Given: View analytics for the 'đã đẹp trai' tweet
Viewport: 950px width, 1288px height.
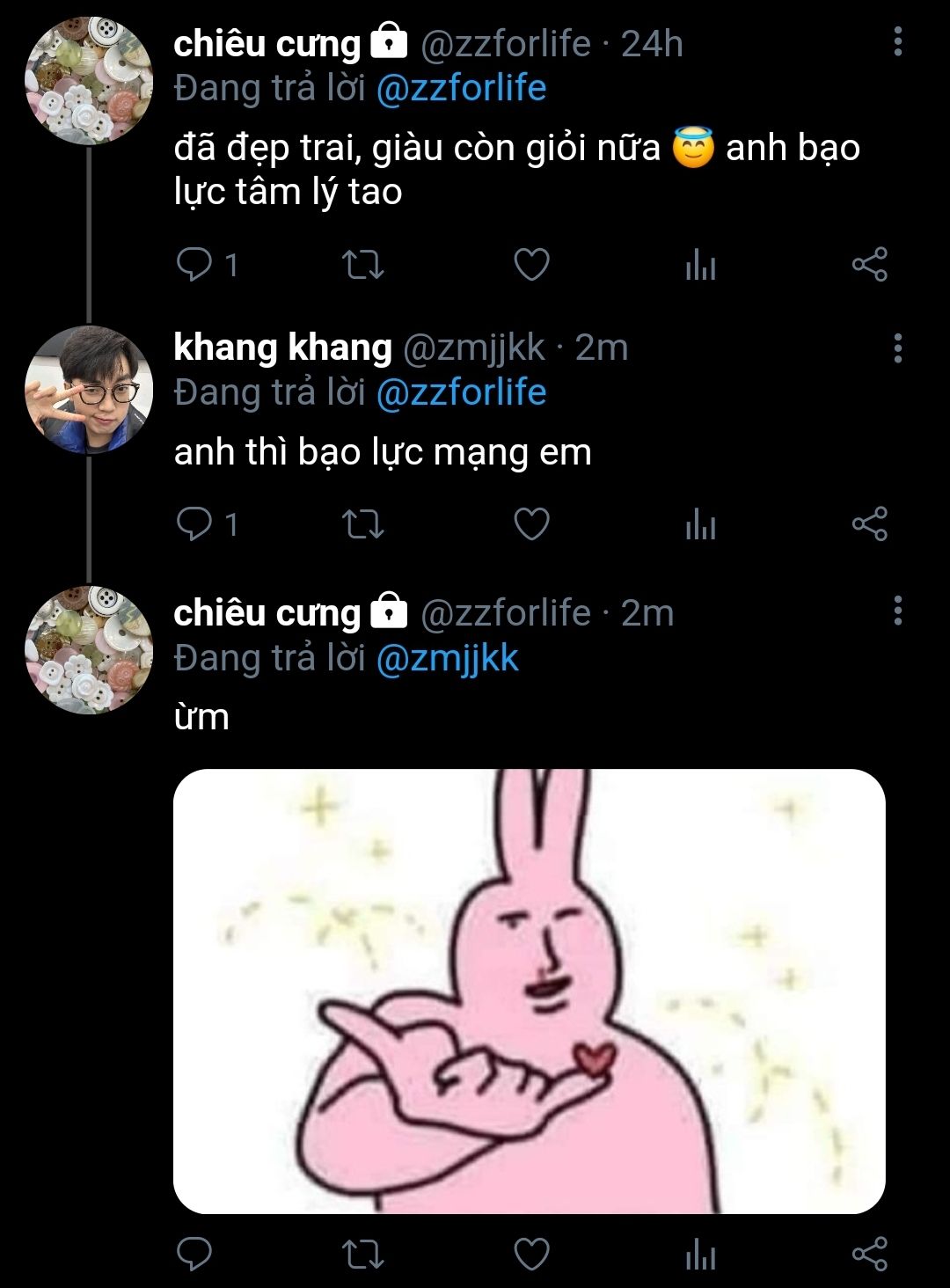Looking at the screenshot, I should tap(700, 264).
